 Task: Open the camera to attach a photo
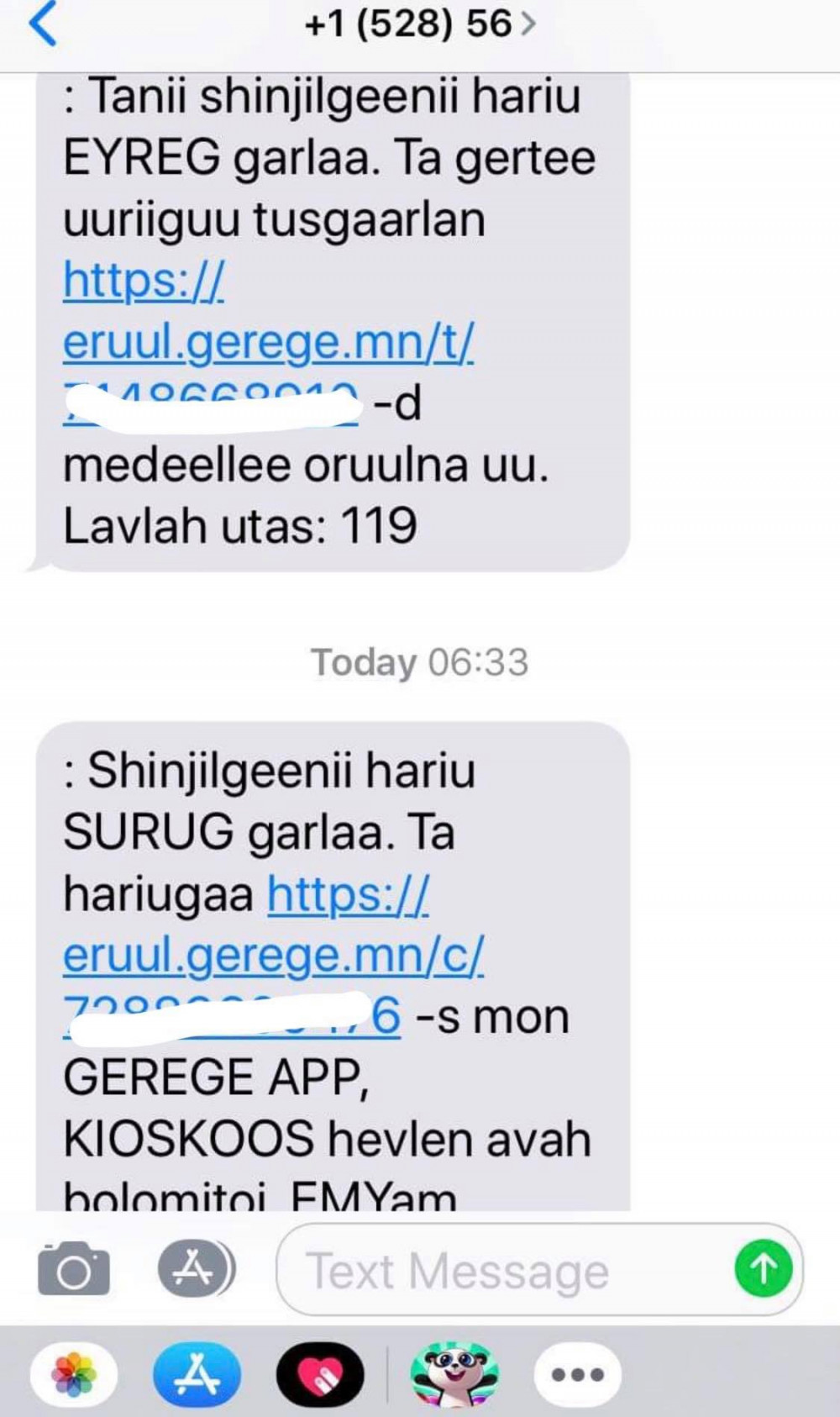74,1269
